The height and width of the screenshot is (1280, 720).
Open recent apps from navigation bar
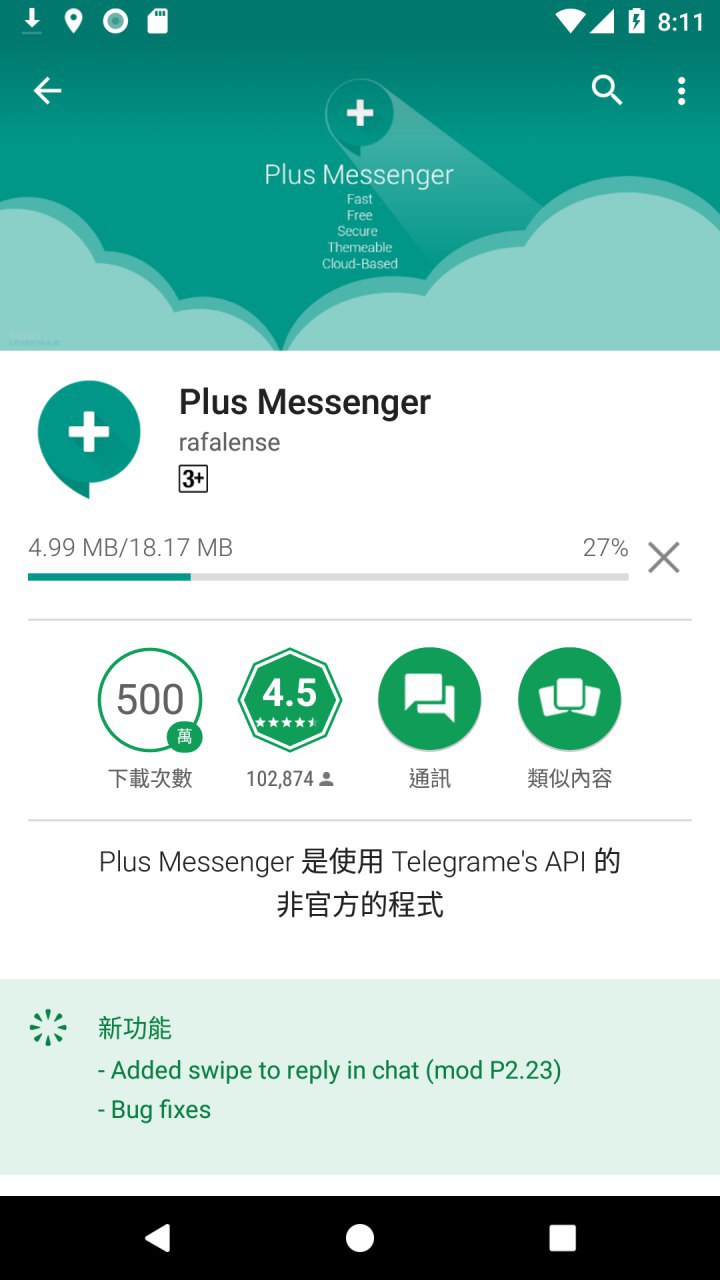point(562,1238)
